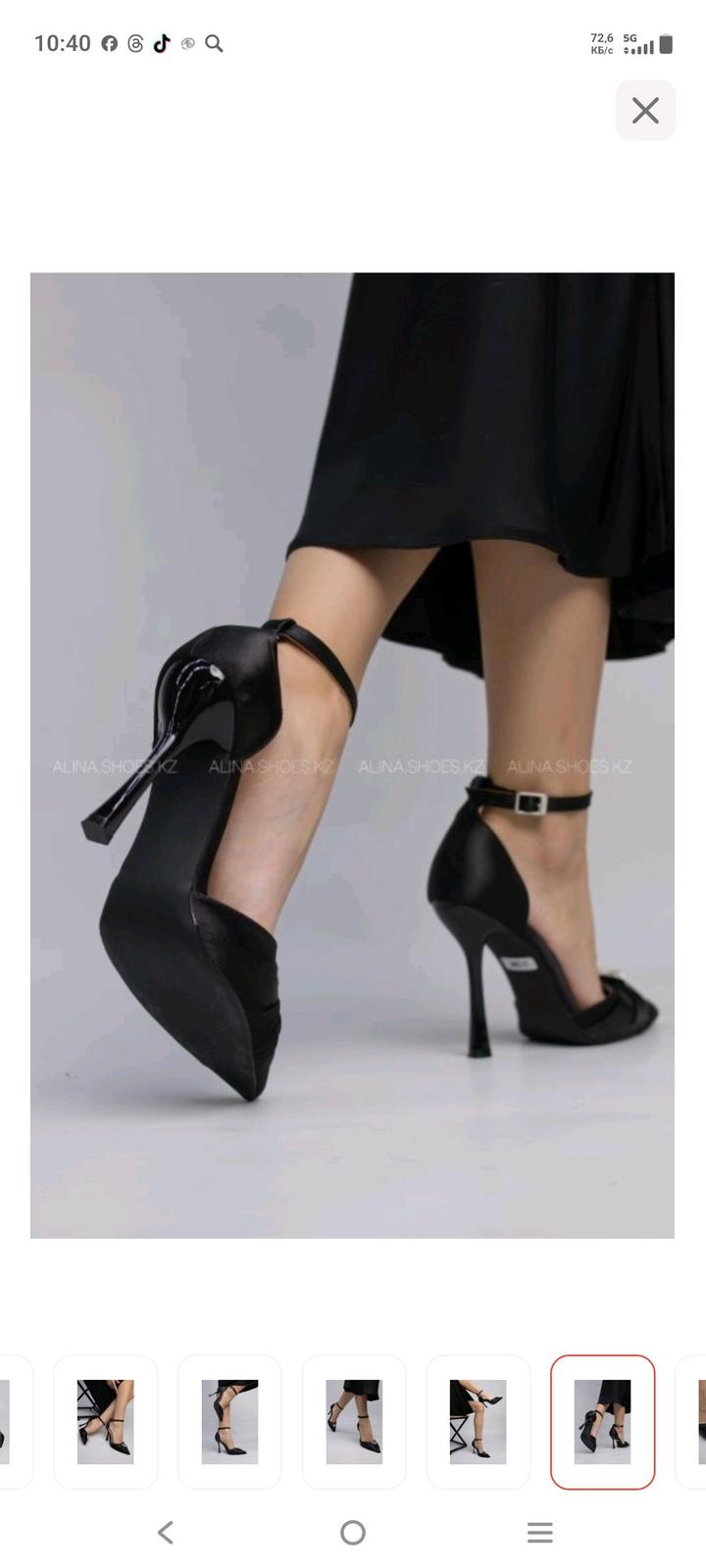Open the fourth thumbnail with seated model on stool
The width and height of the screenshot is (706, 1568).
[479, 1422]
